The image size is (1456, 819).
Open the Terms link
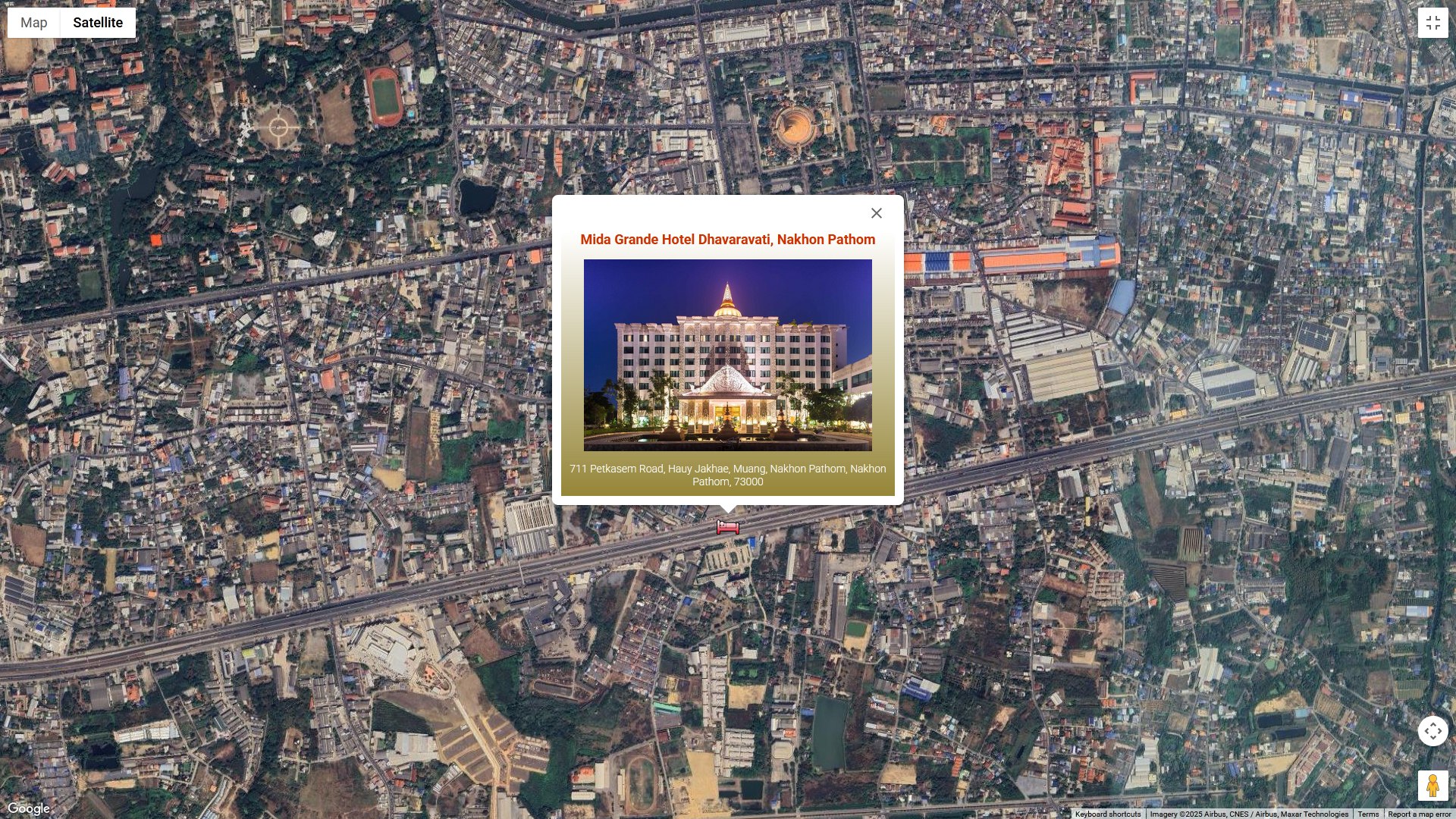point(1368,814)
